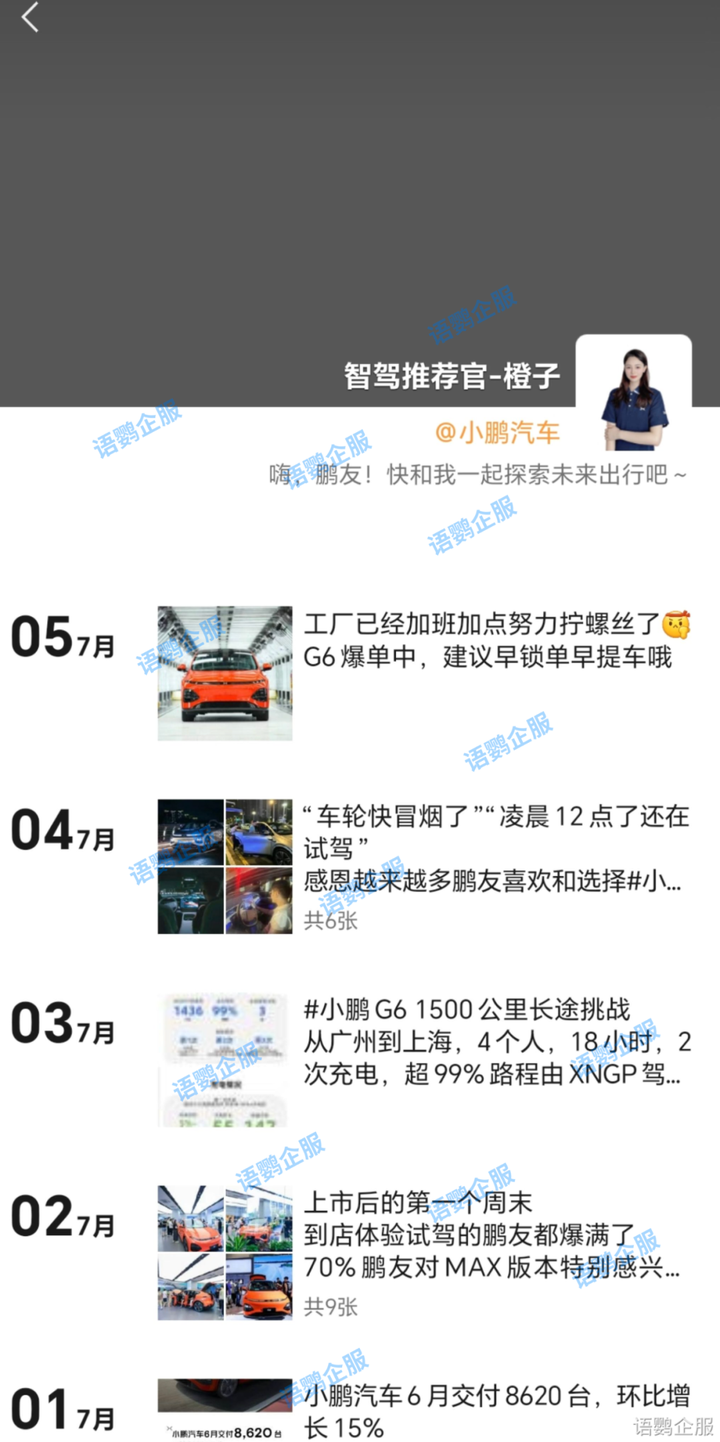View the stats image in the 03 7月 post
The width and height of the screenshot is (720, 1442).
pyautogui.click(x=225, y=1059)
